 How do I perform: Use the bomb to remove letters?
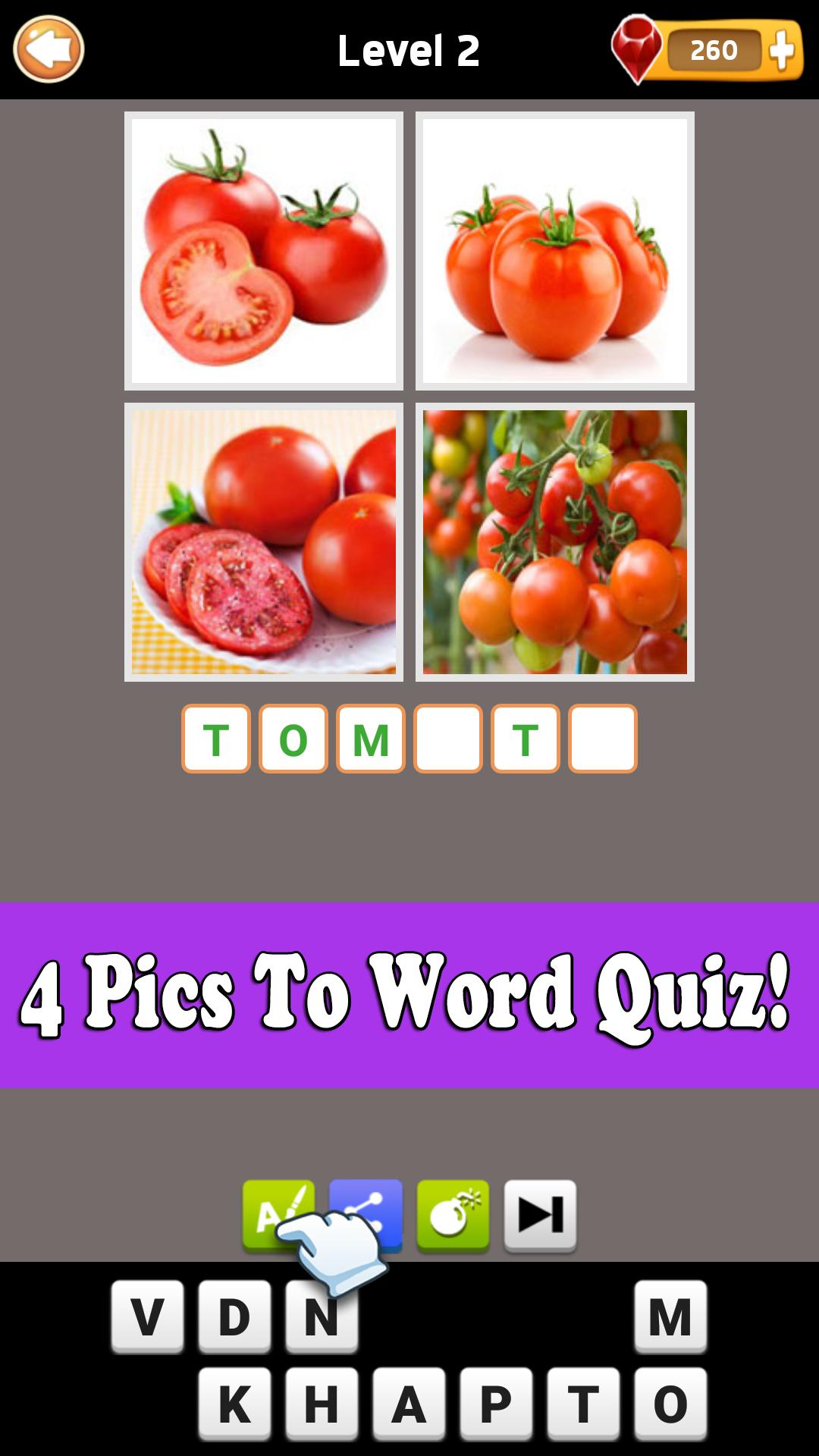tap(453, 1216)
